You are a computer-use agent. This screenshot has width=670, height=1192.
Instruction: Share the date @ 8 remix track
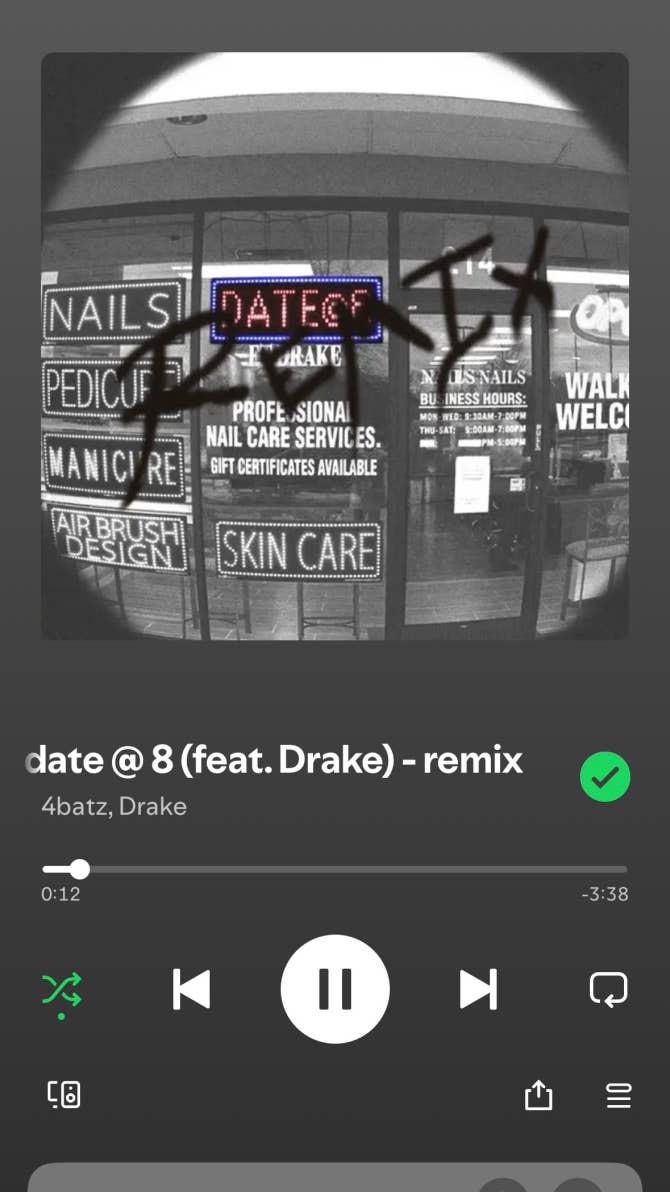point(538,1096)
